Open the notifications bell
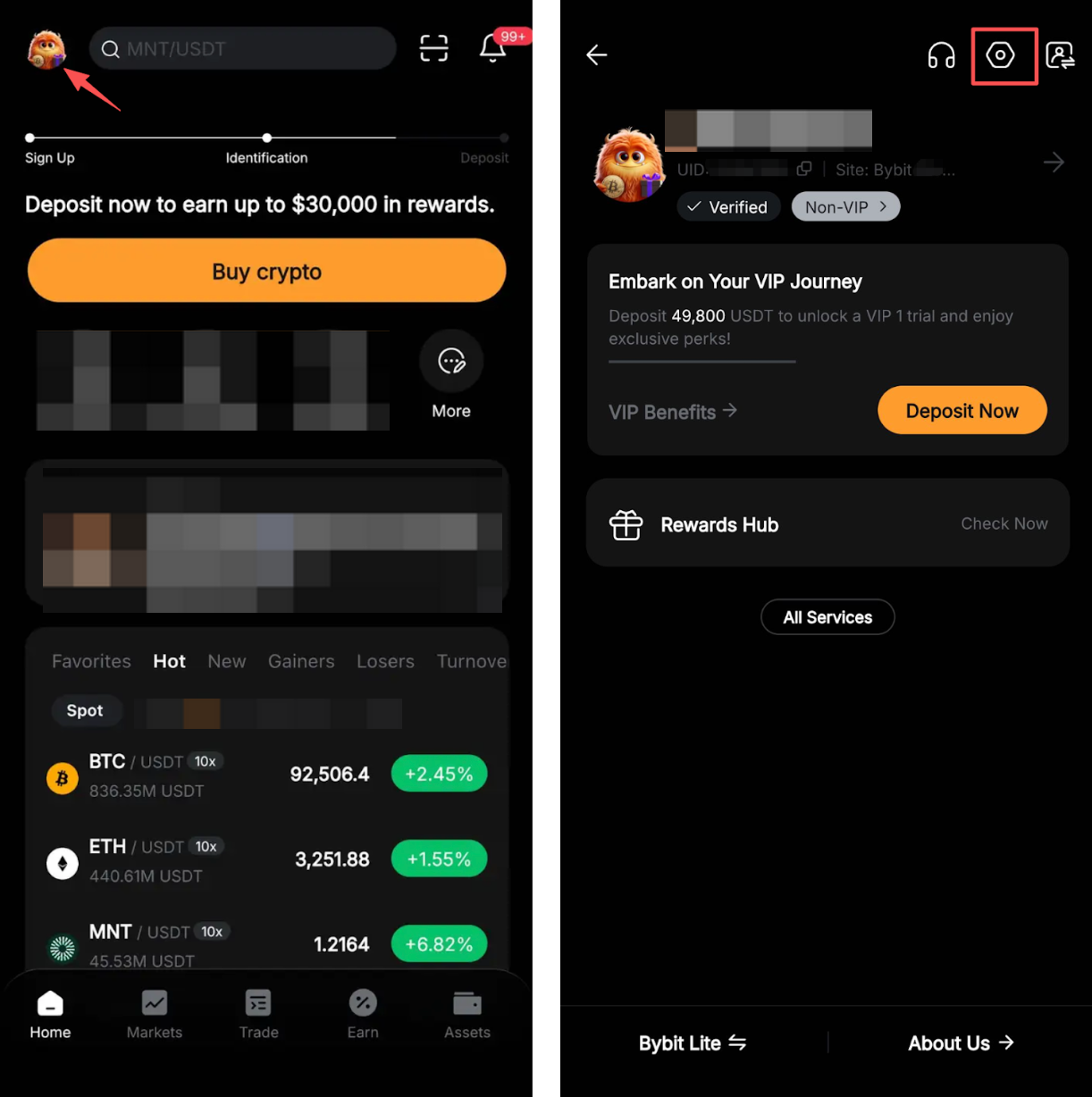The height and width of the screenshot is (1097, 1092). [x=493, y=48]
